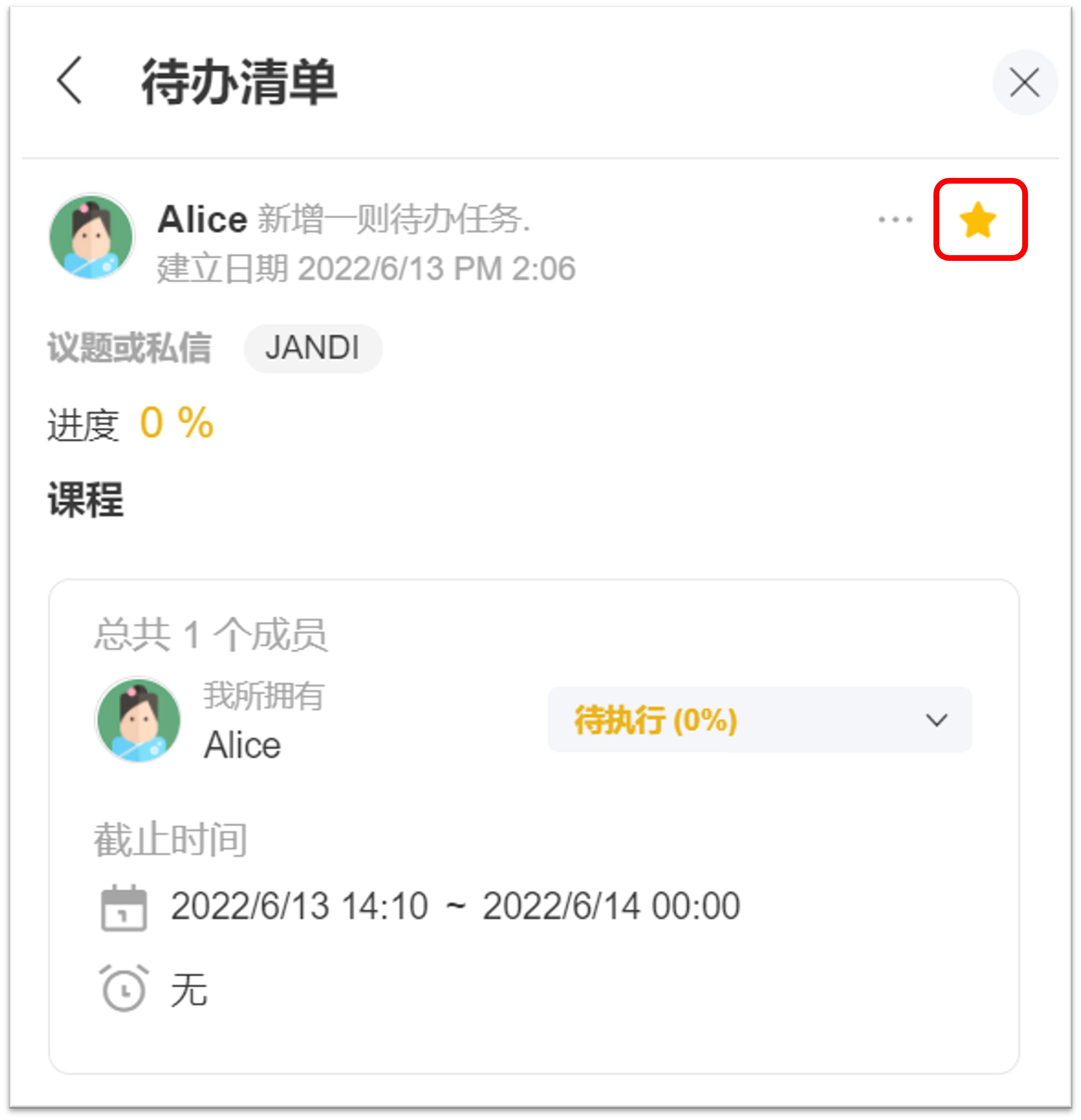This screenshot has width=1081, height=1120.
Task: Toggle the star on this task
Action: coord(979,220)
